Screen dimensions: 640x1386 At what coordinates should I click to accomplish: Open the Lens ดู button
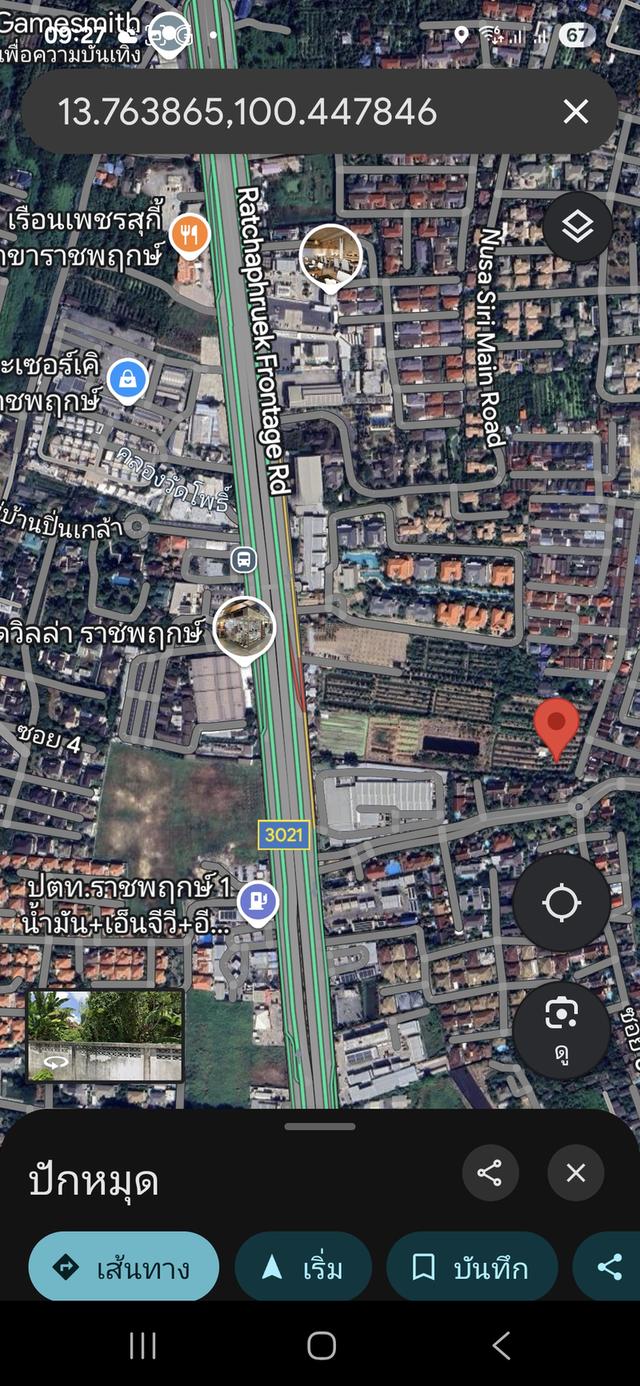click(561, 1028)
